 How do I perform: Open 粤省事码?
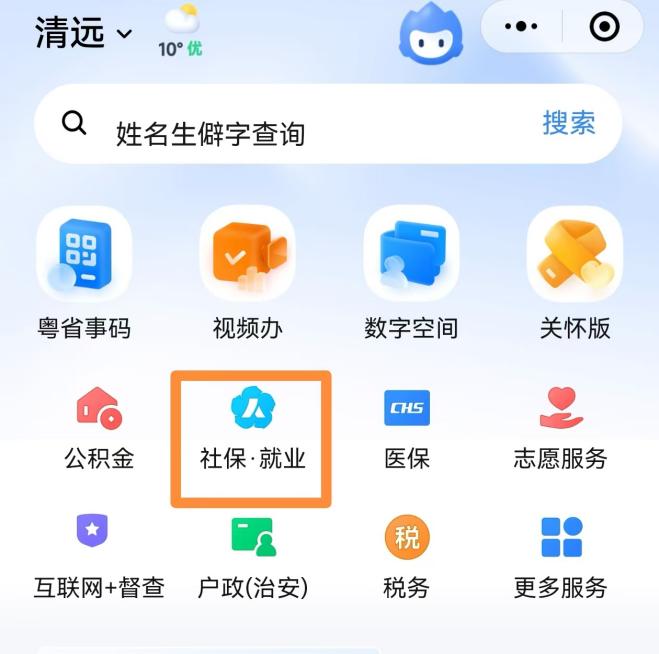click(84, 272)
